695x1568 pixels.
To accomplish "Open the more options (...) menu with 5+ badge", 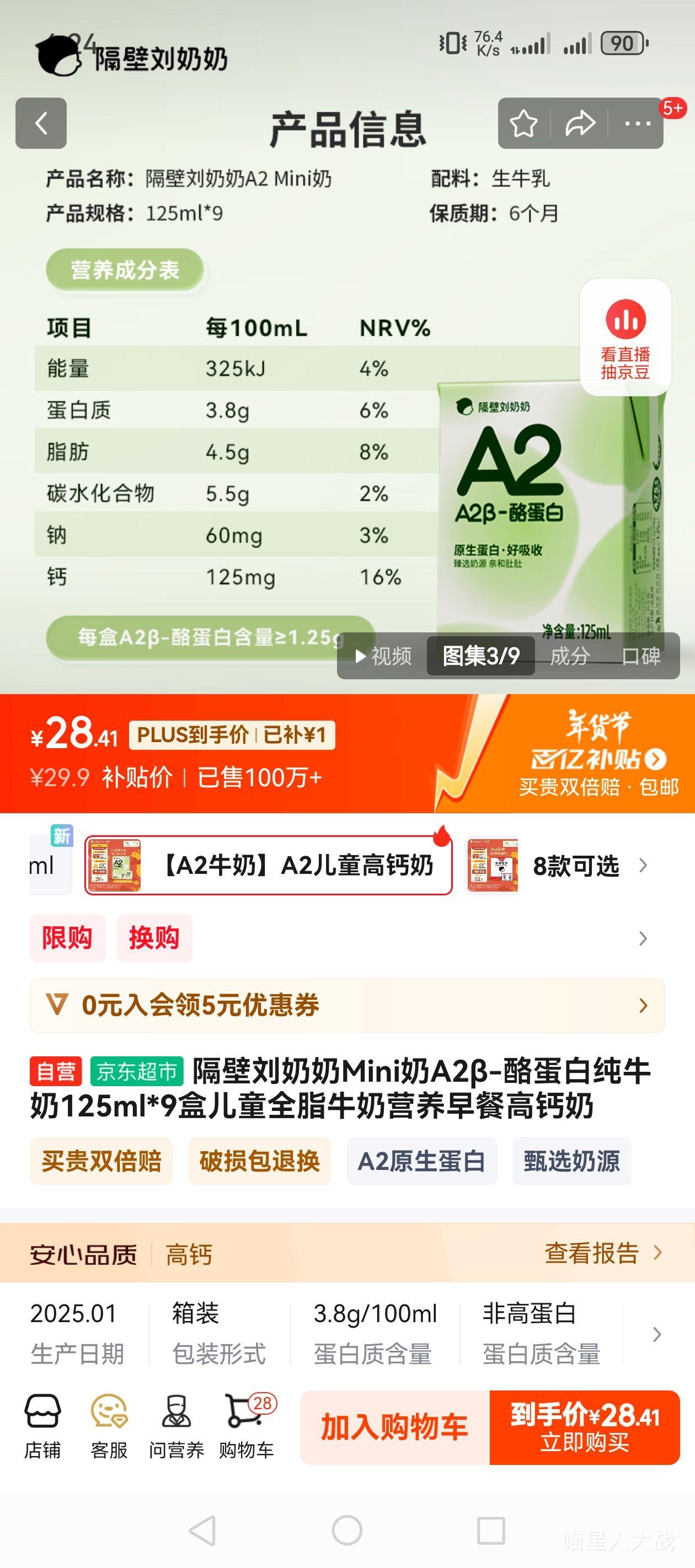I will pos(638,123).
